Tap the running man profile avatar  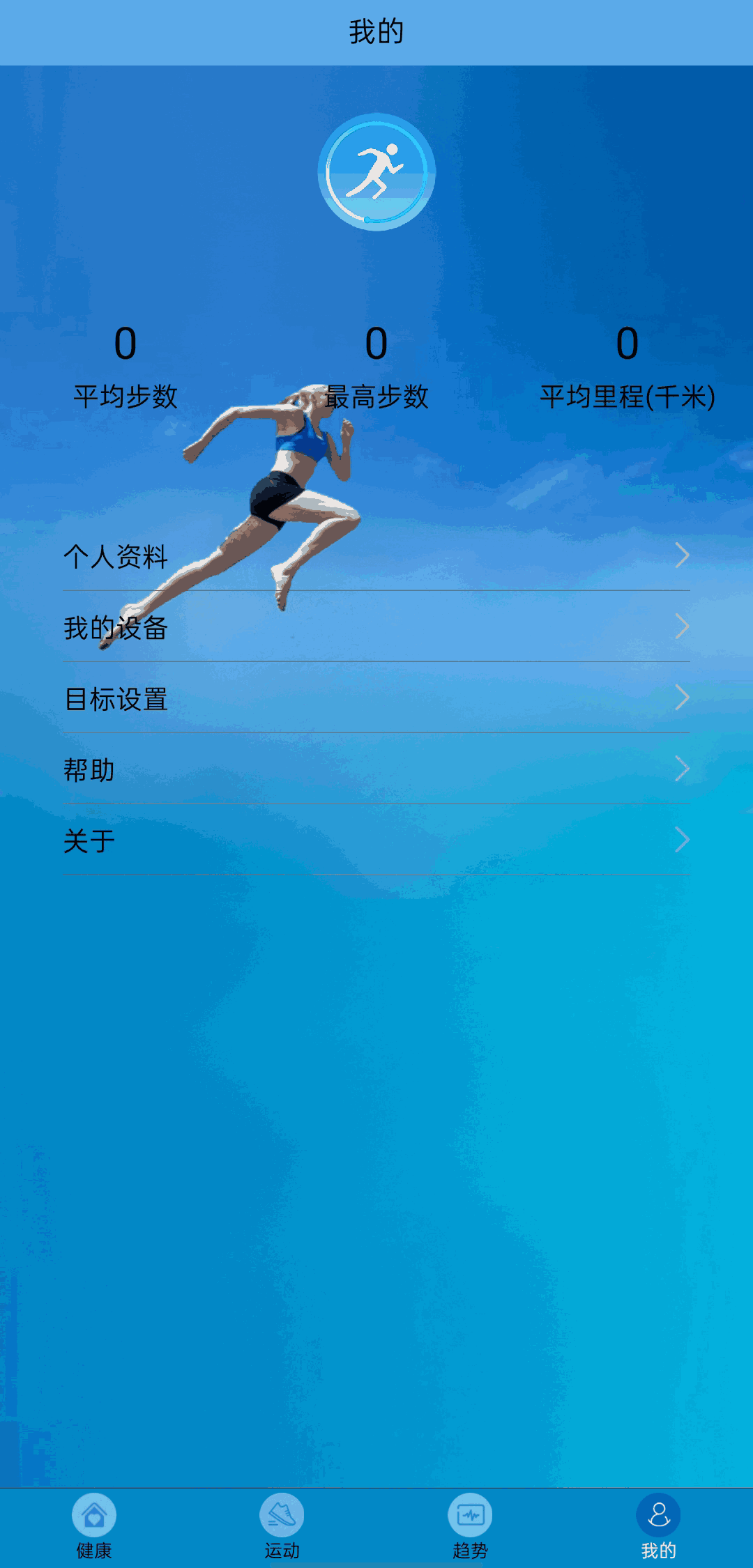(x=376, y=172)
